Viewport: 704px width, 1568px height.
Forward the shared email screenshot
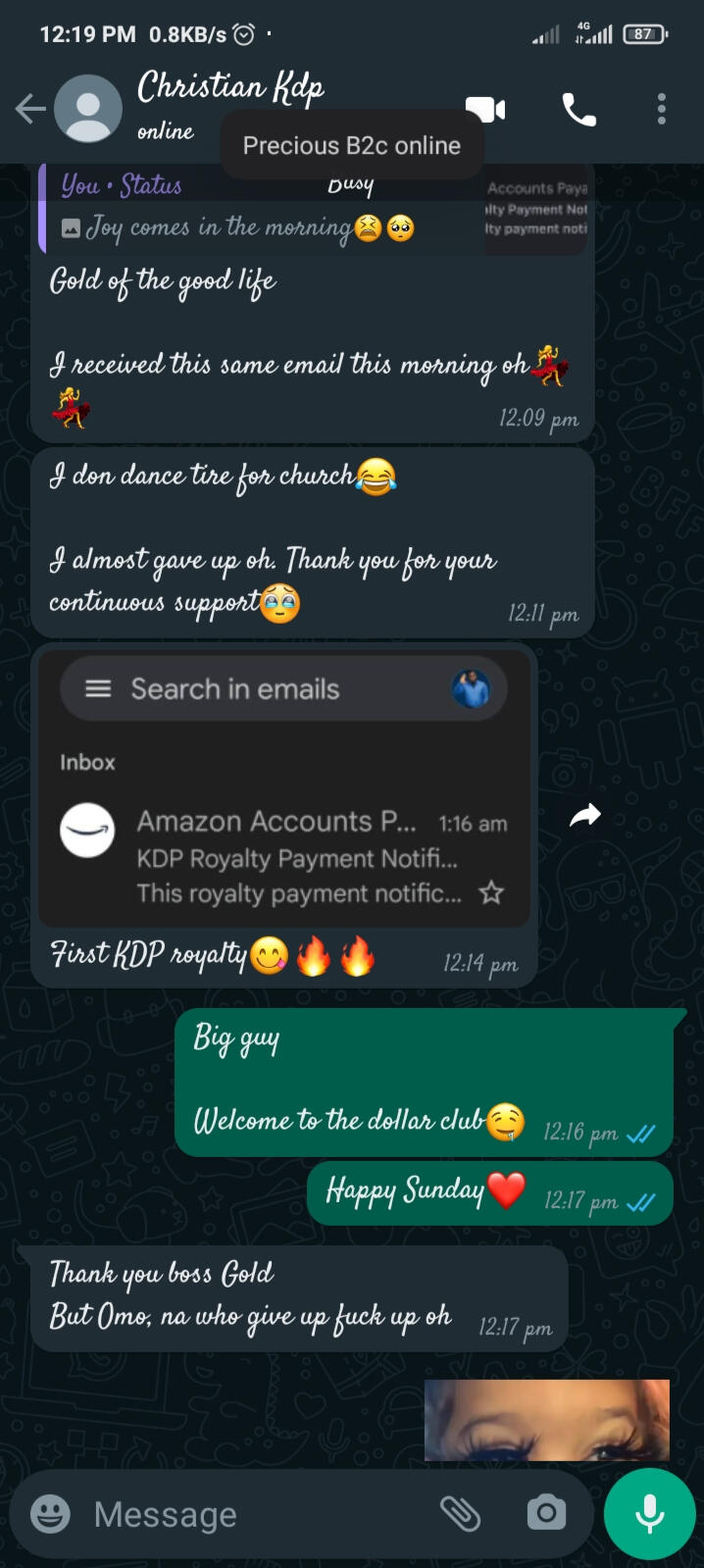point(584,814)
